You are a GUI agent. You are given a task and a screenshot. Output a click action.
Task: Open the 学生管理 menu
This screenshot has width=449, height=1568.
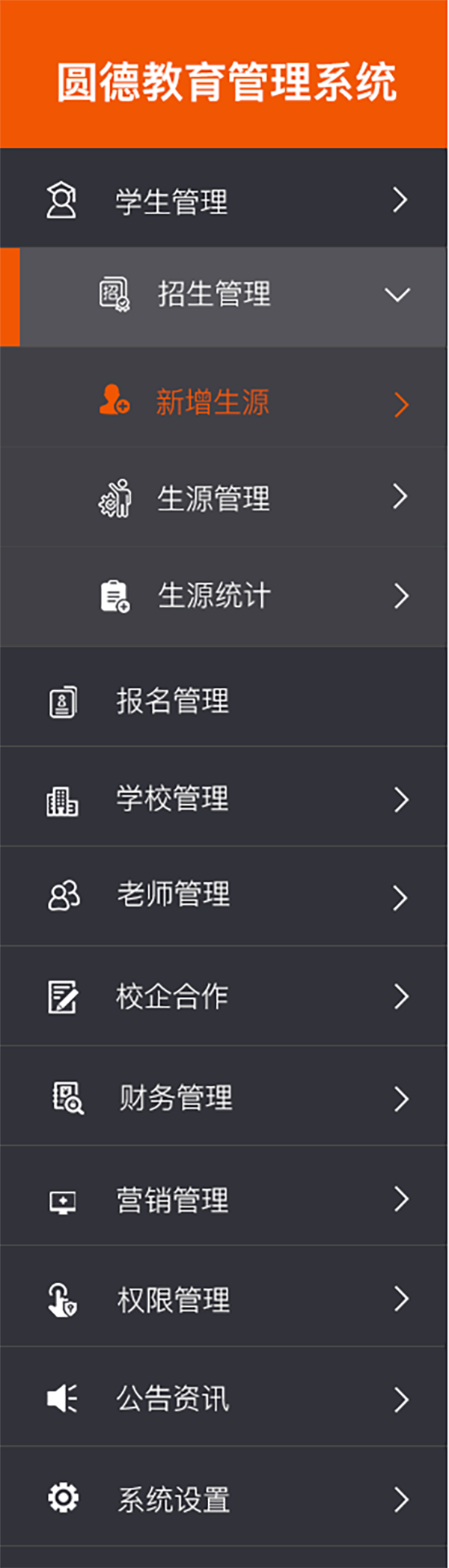pos(171,201)
